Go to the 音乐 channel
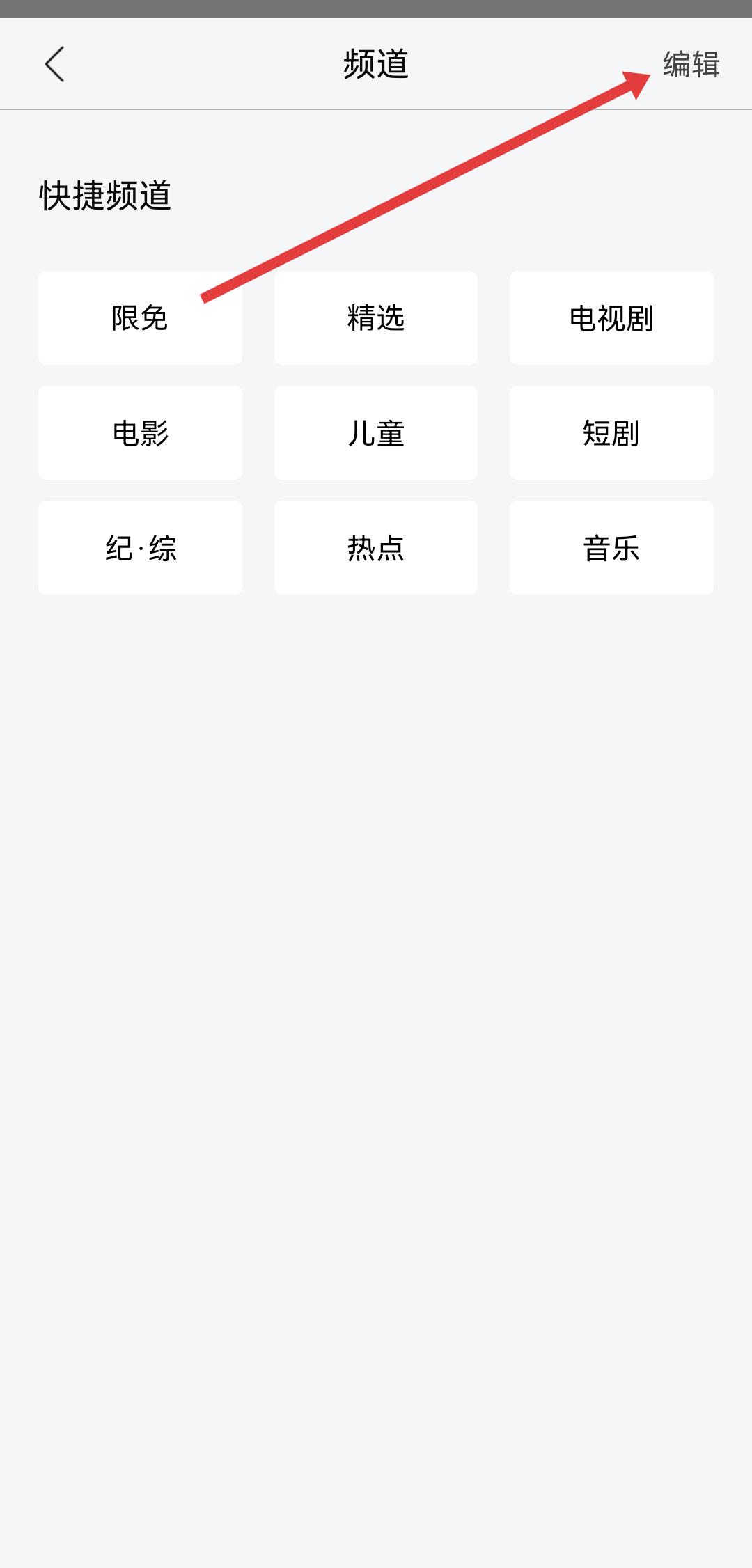The image size is (752, 1568). 611,548
